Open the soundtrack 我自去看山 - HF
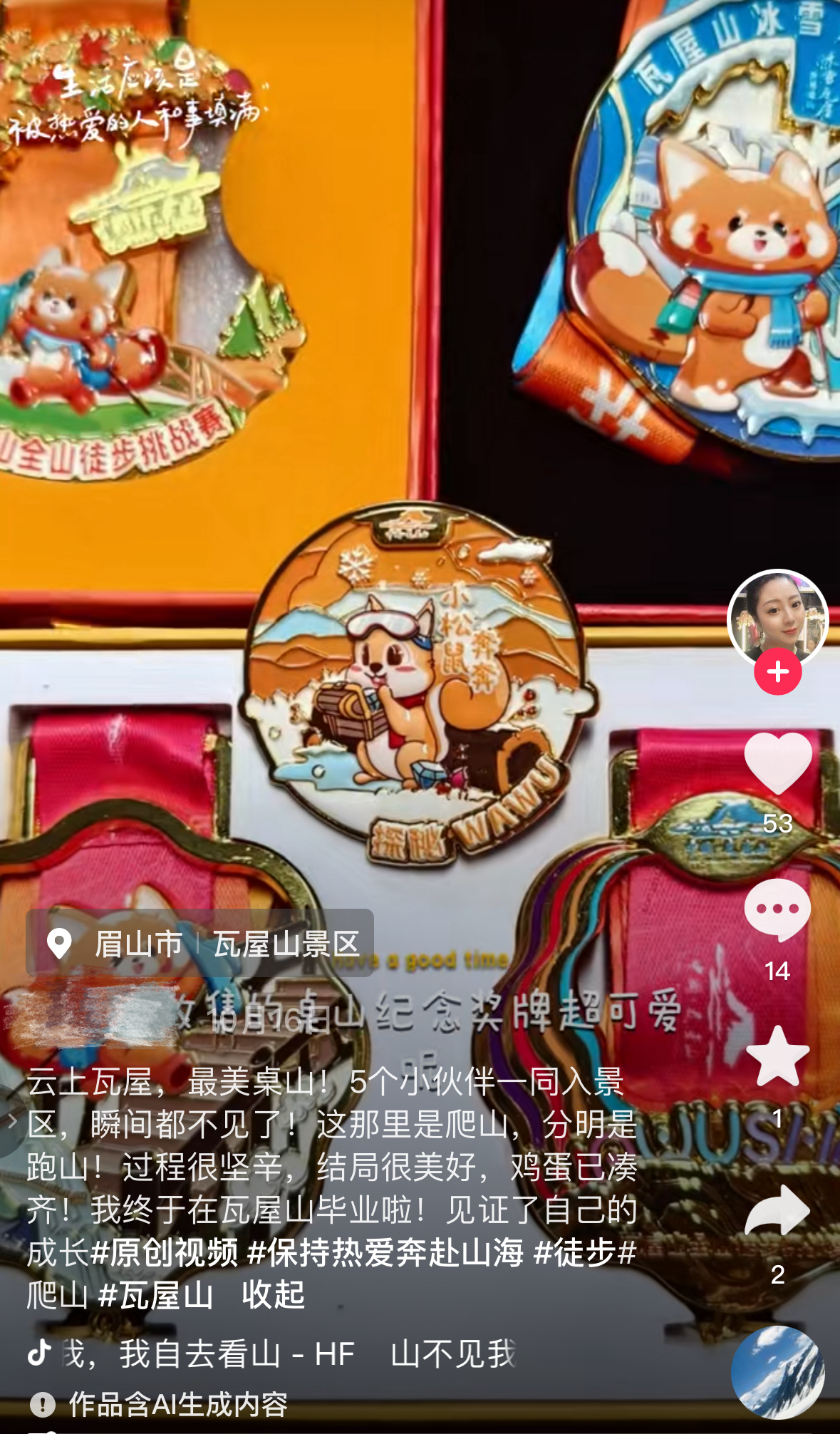The image size is (840, 1434). (235, 1353)
